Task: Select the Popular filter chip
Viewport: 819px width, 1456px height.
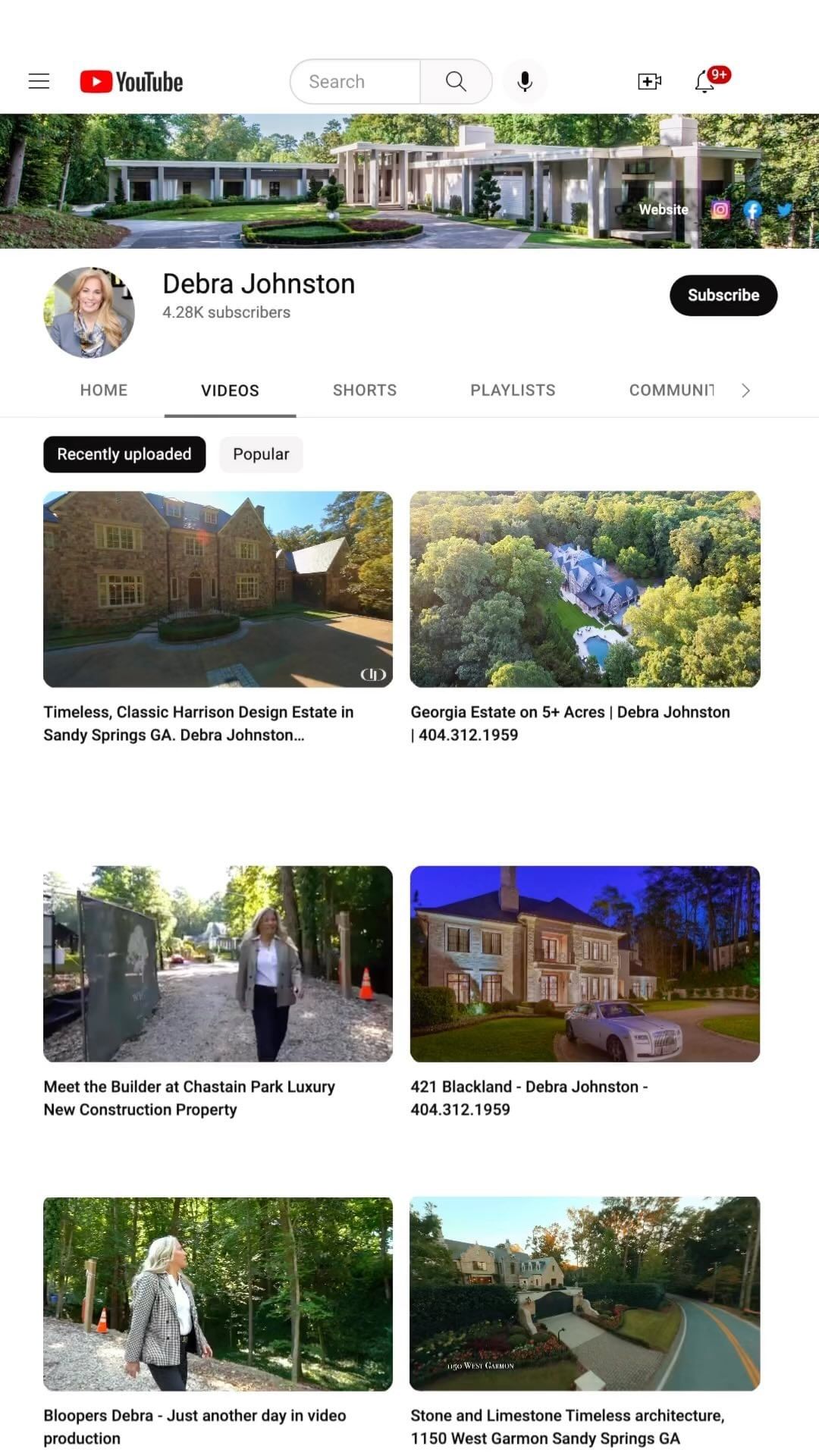Action: pyautogui.click(x=261, y=454)
